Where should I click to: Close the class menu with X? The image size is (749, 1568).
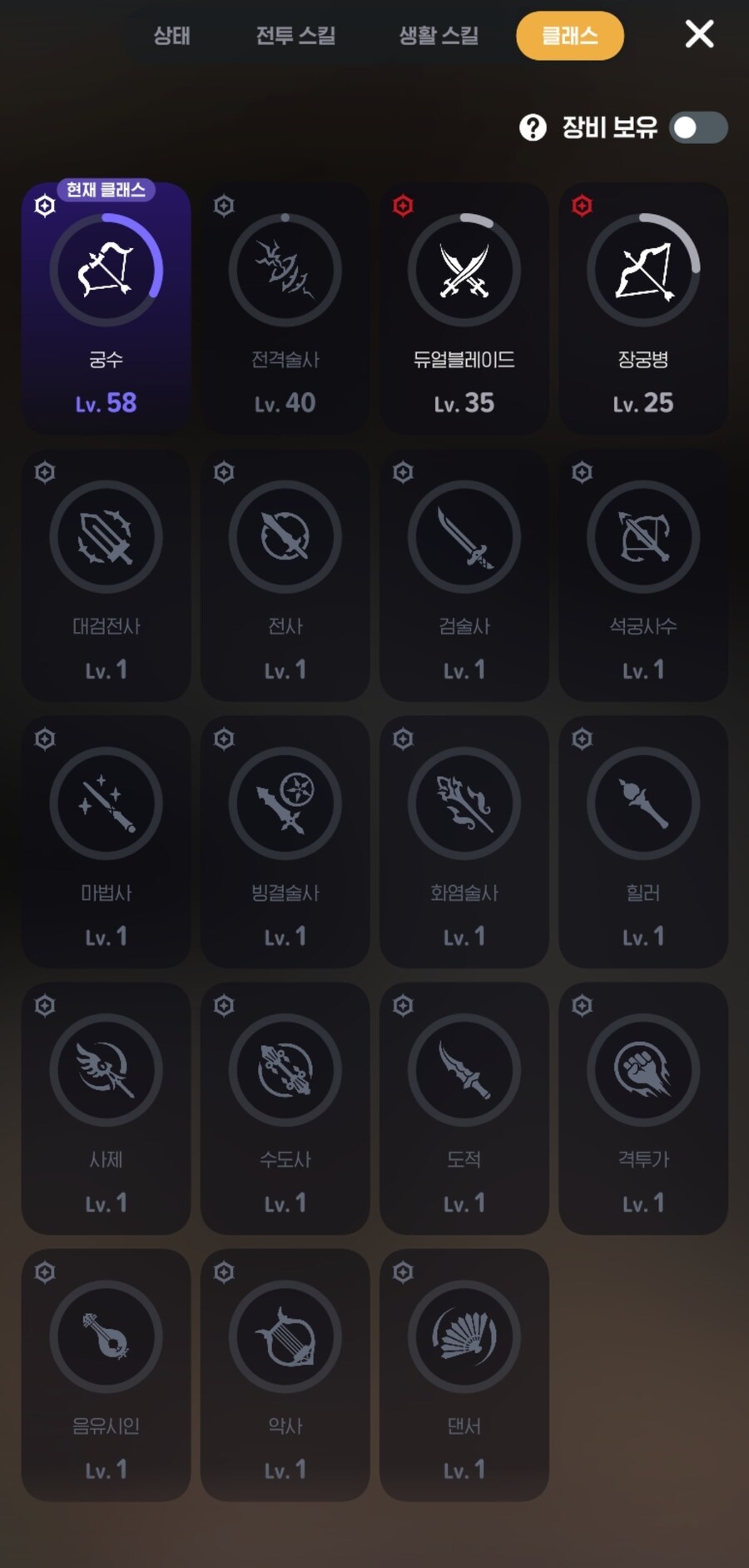(x=699, y=34)
